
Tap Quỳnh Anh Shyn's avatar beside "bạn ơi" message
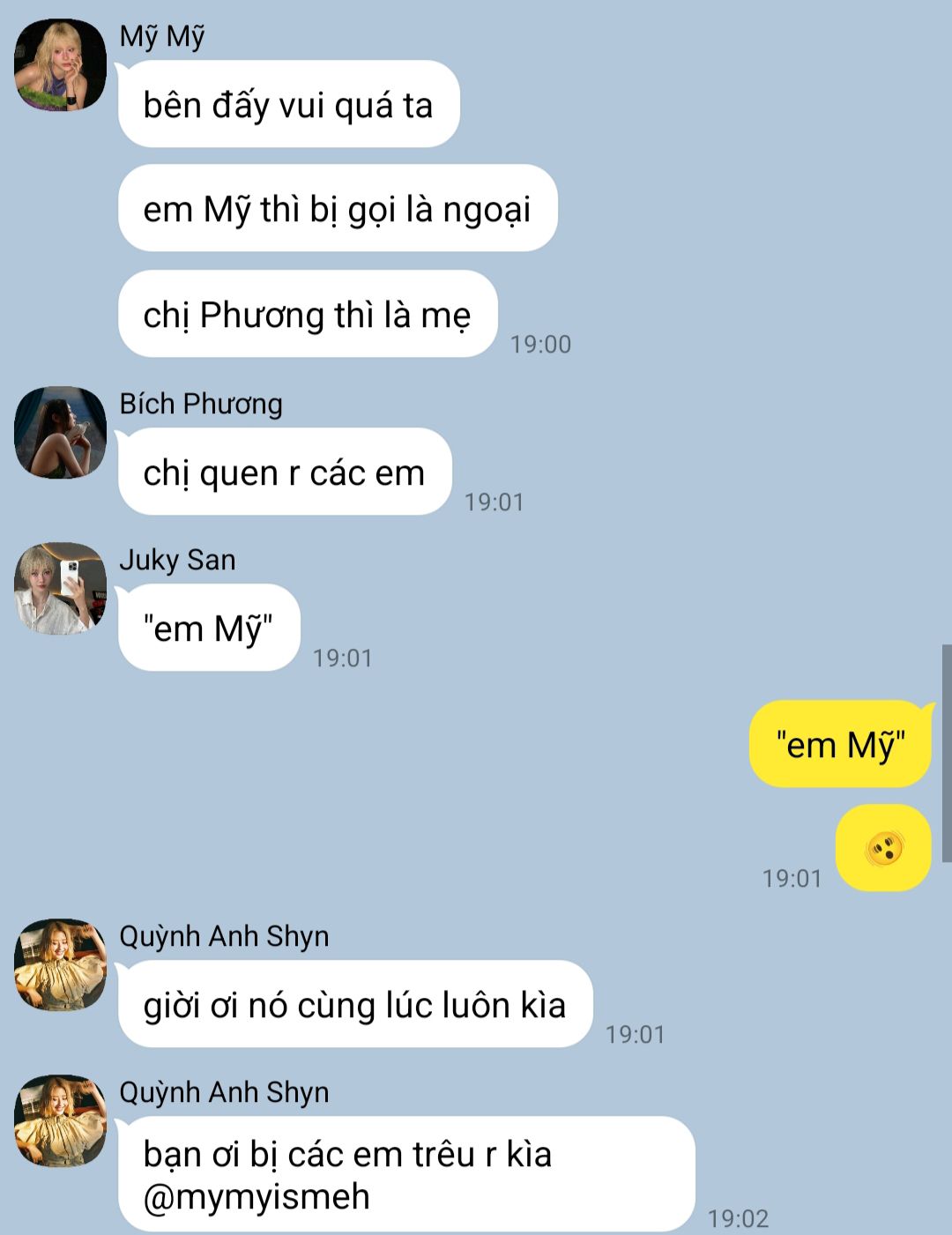pos(60,1120)
